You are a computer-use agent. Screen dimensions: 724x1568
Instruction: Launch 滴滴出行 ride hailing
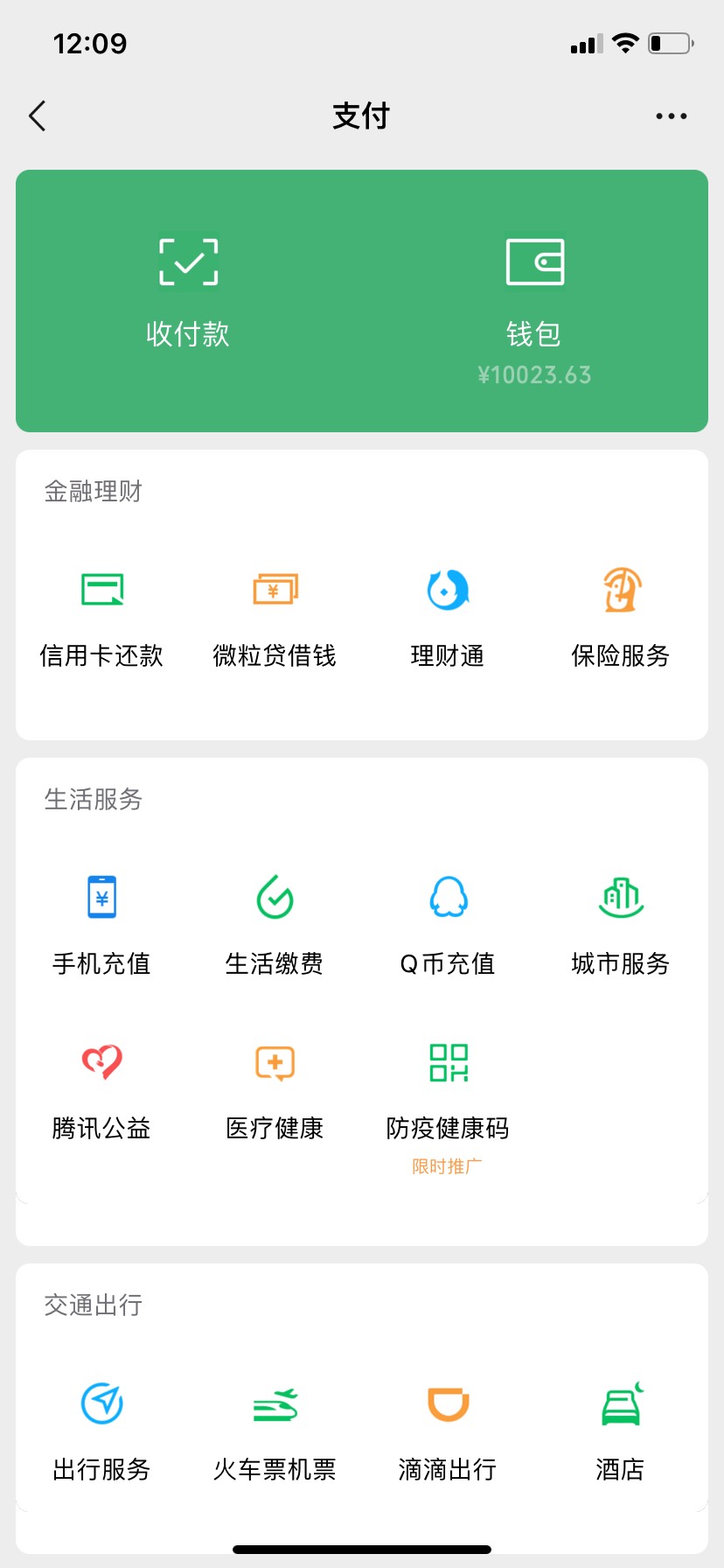coord(448,1432)
